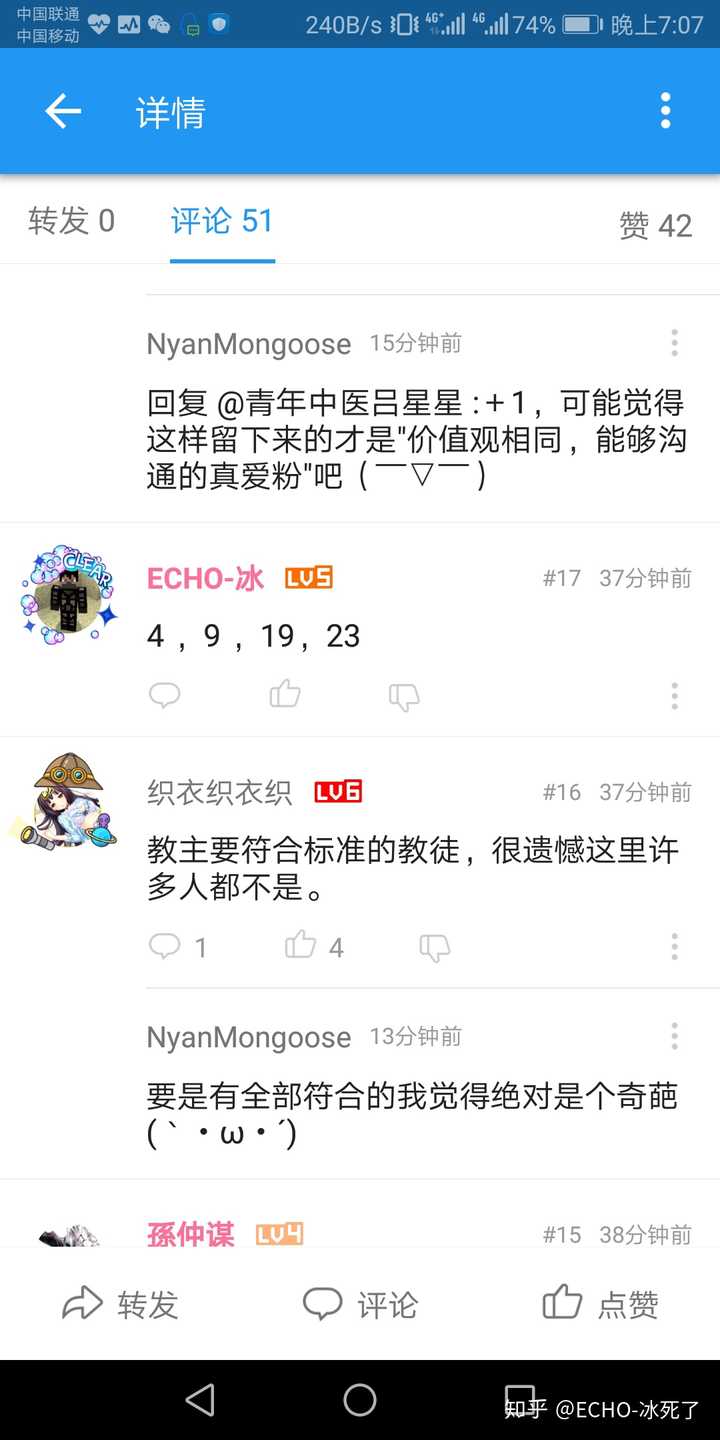Switch to the 赞 42 tab

tap(655, 225)
